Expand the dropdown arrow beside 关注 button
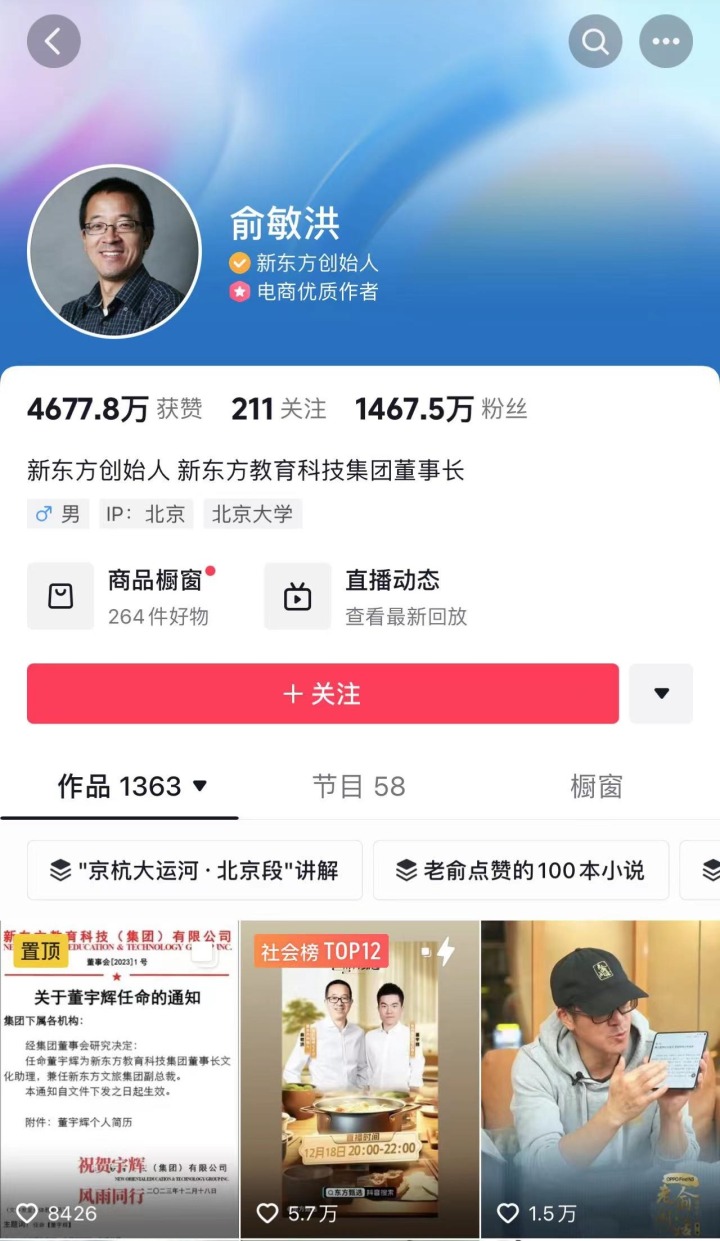The image size is (720, 1241). pos(661,694)
